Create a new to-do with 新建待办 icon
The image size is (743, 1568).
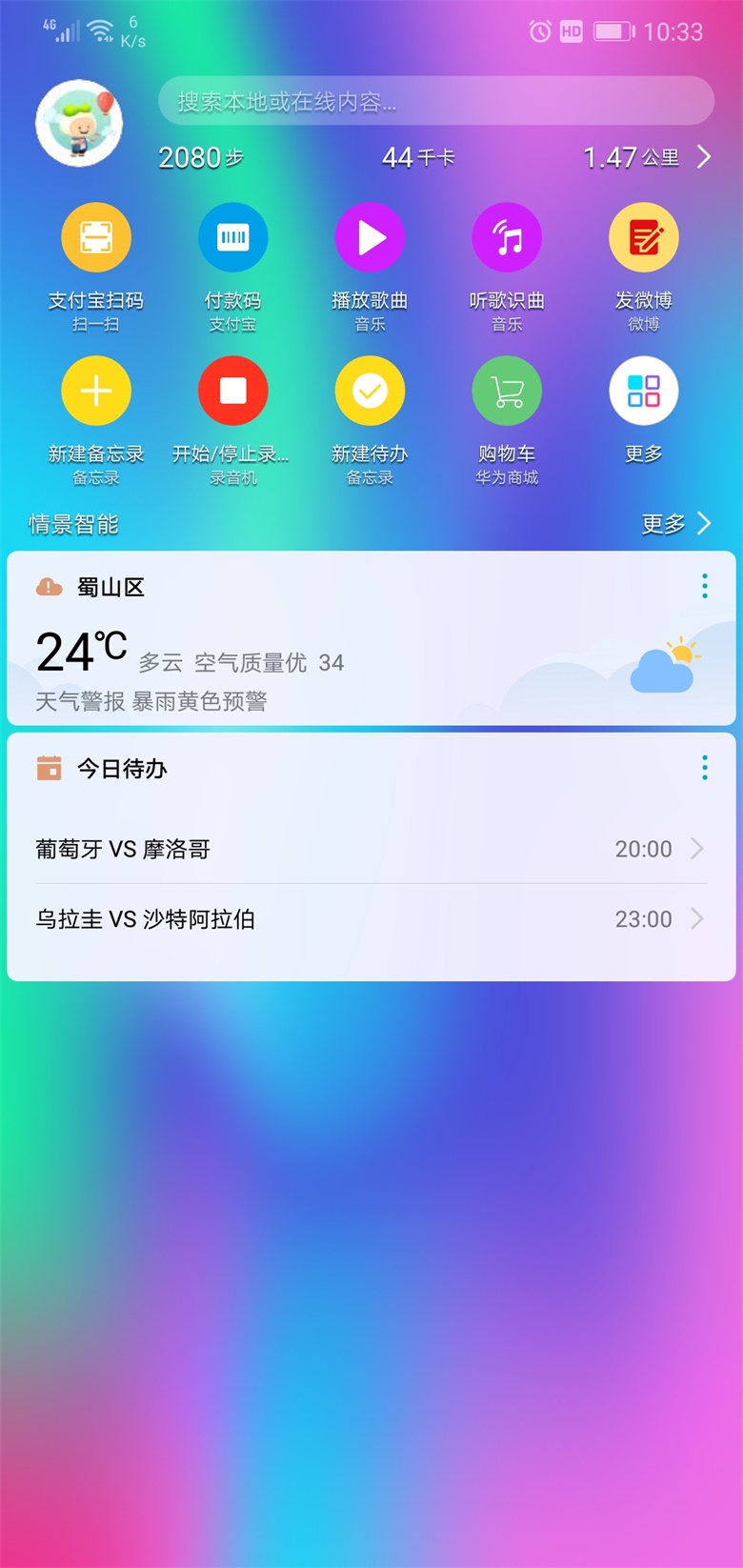tap(370, 391)
